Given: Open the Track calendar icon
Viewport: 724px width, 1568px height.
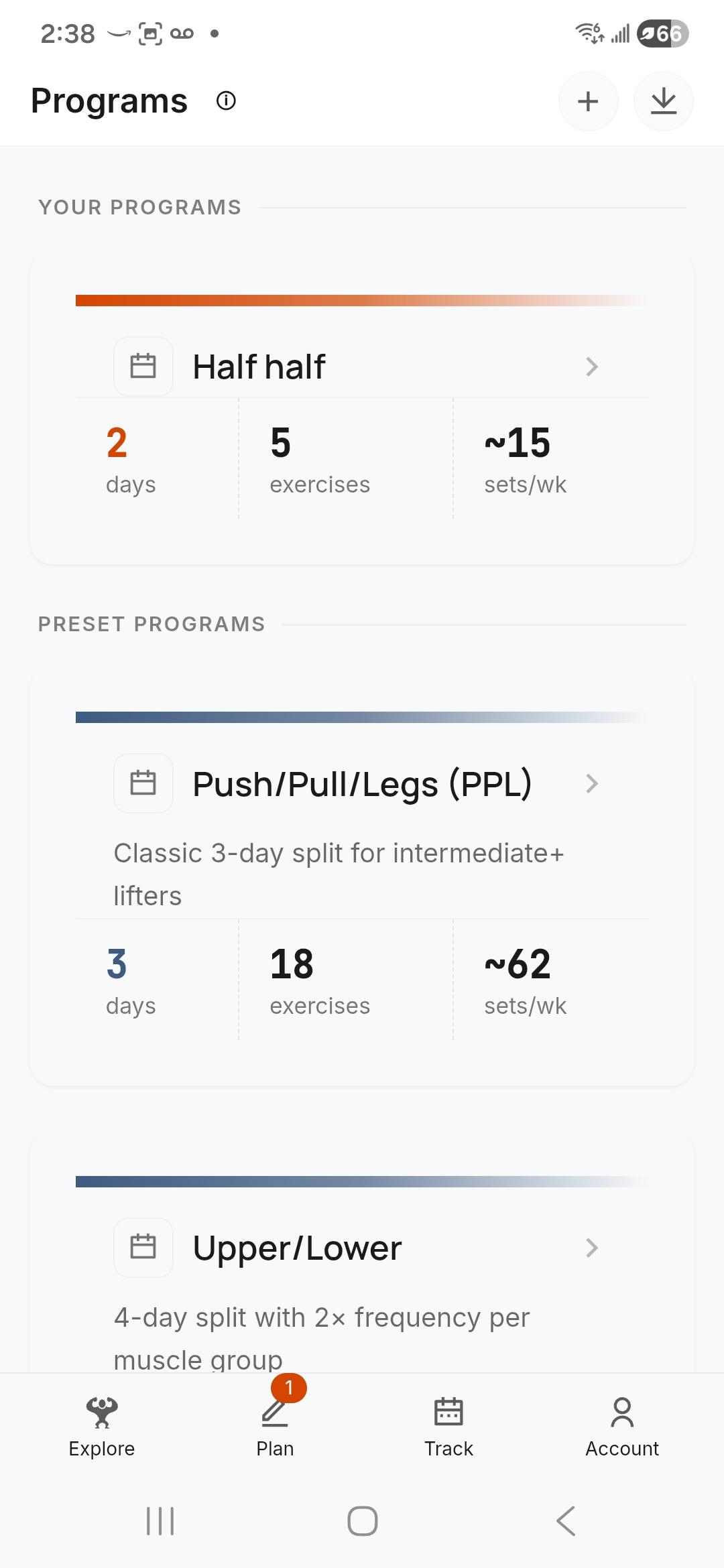Looking at the screenshot, I should click(x=448, y=1411).
